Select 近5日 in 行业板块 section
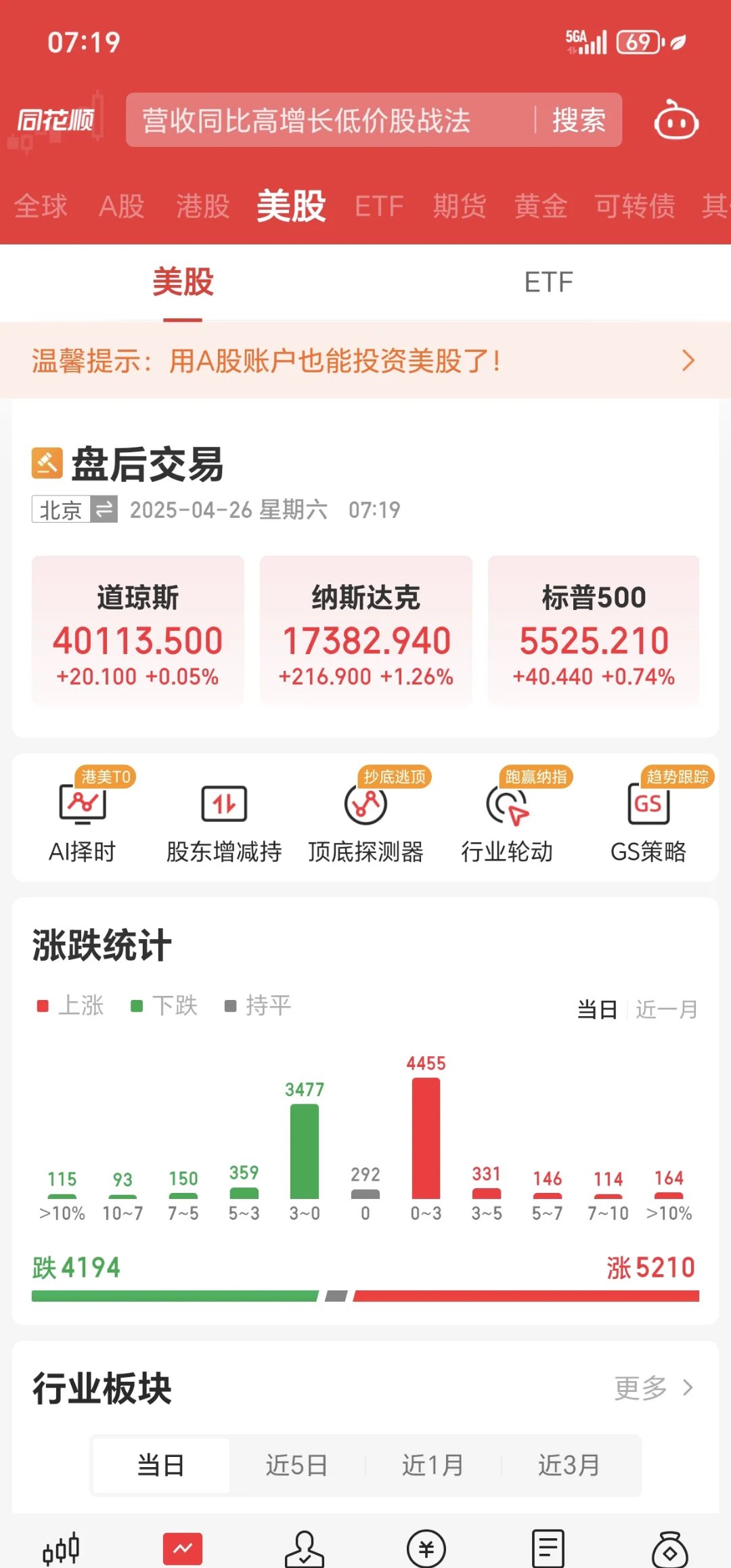Image resolution: width=731 pixels, height=1568 pixels. 294,1465
